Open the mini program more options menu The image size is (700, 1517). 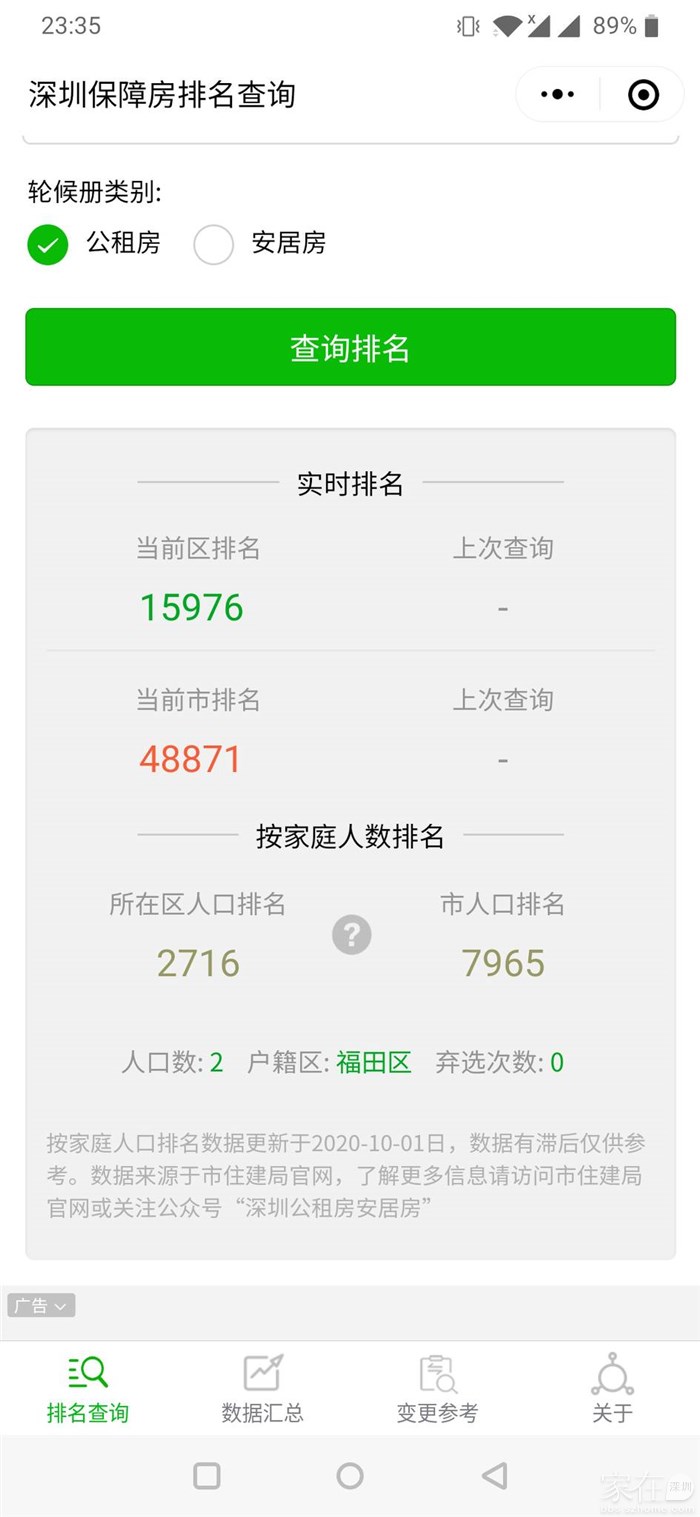[557, 95]
